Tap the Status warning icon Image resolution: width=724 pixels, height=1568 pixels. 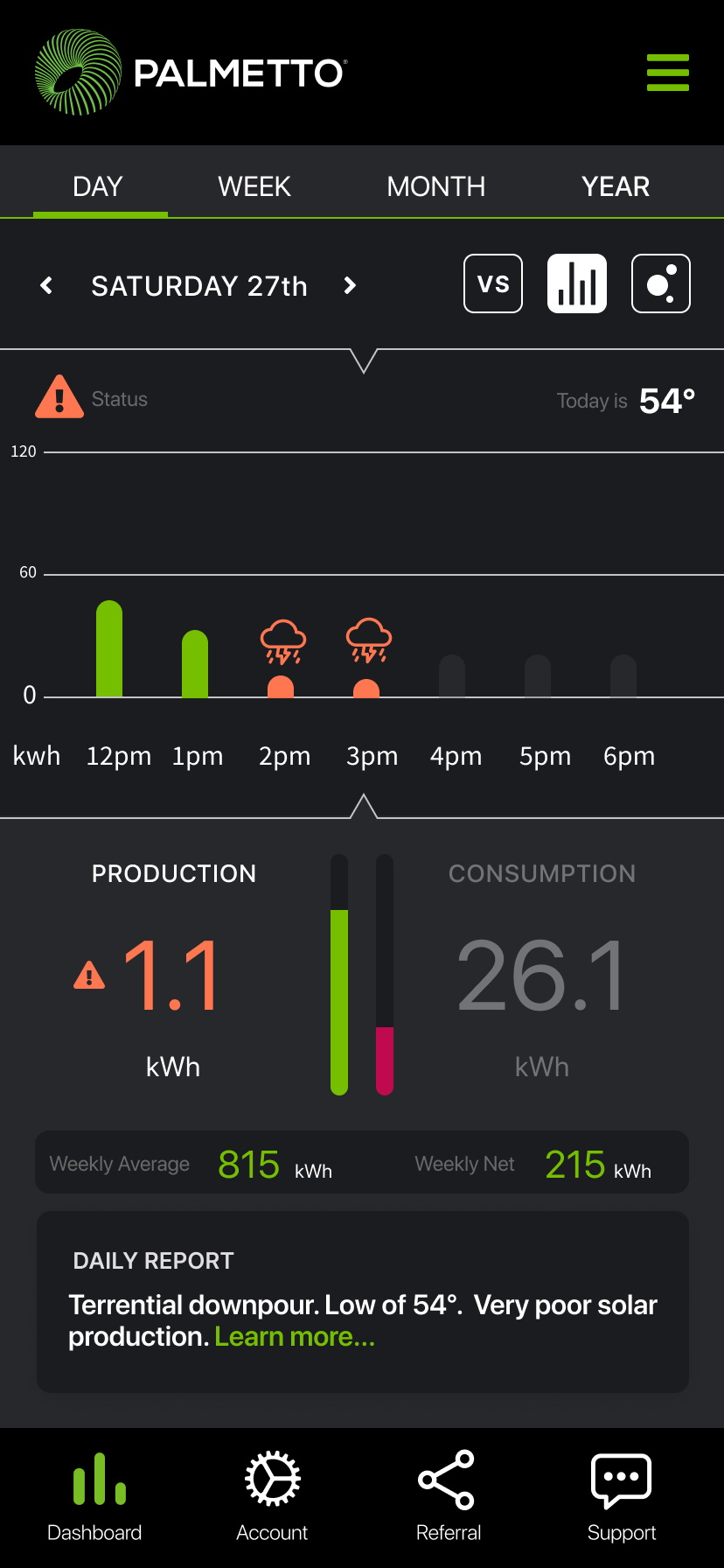pos(59,397)
